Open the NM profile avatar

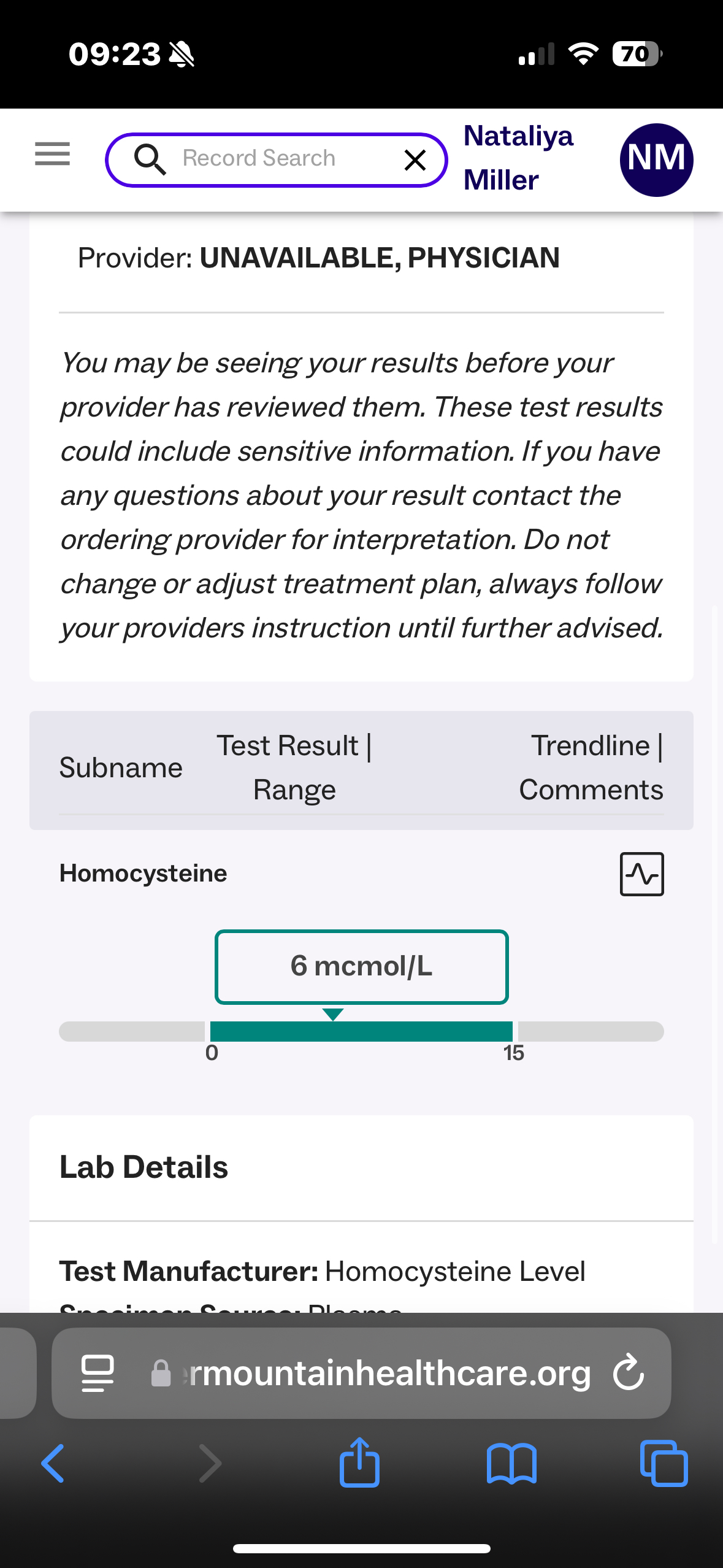coord(656,160)
